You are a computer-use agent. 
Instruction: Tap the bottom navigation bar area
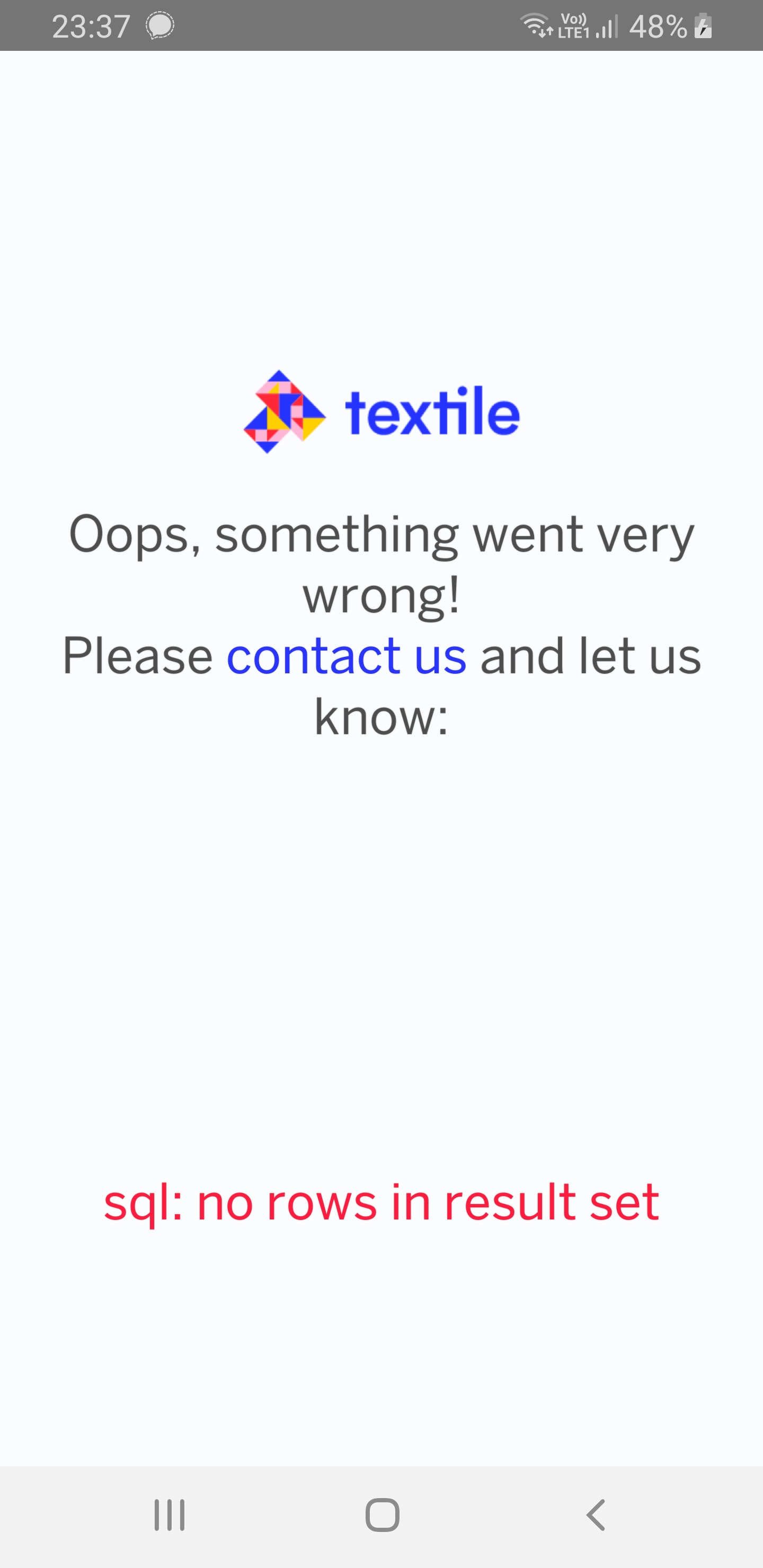click(381, 1517)
